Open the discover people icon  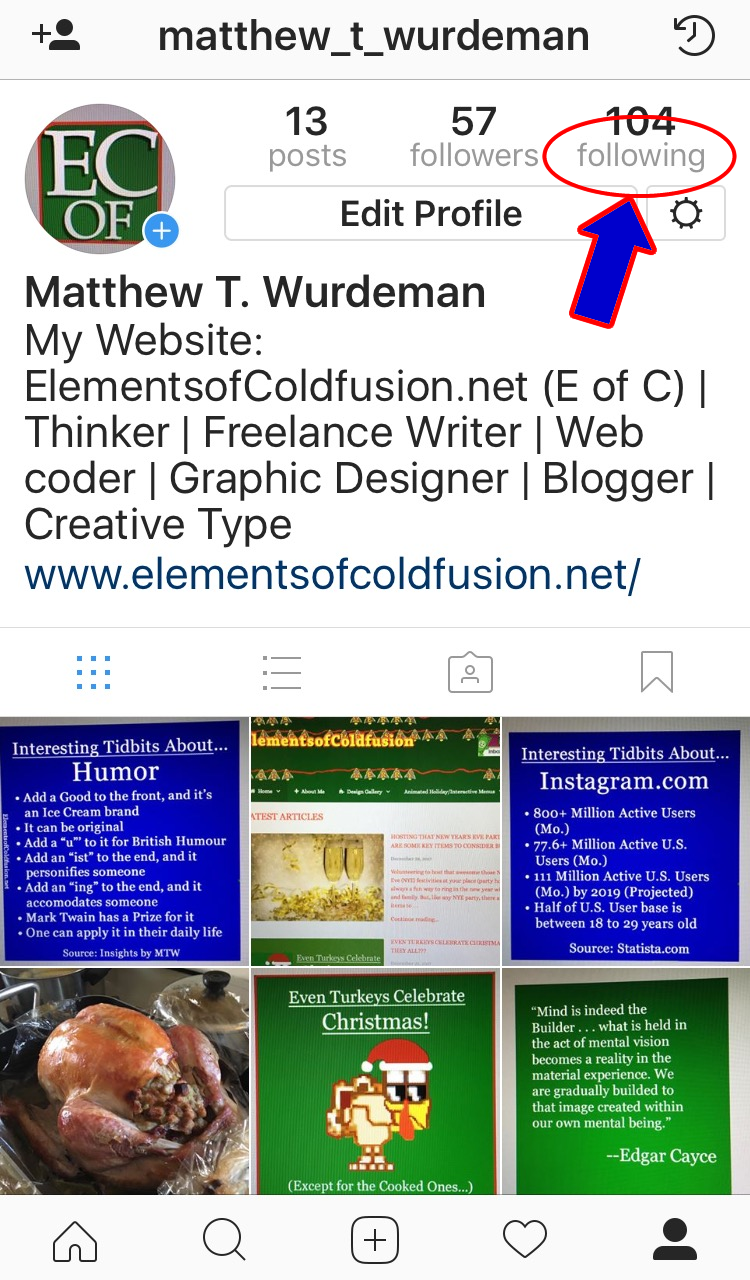(56, 37)
